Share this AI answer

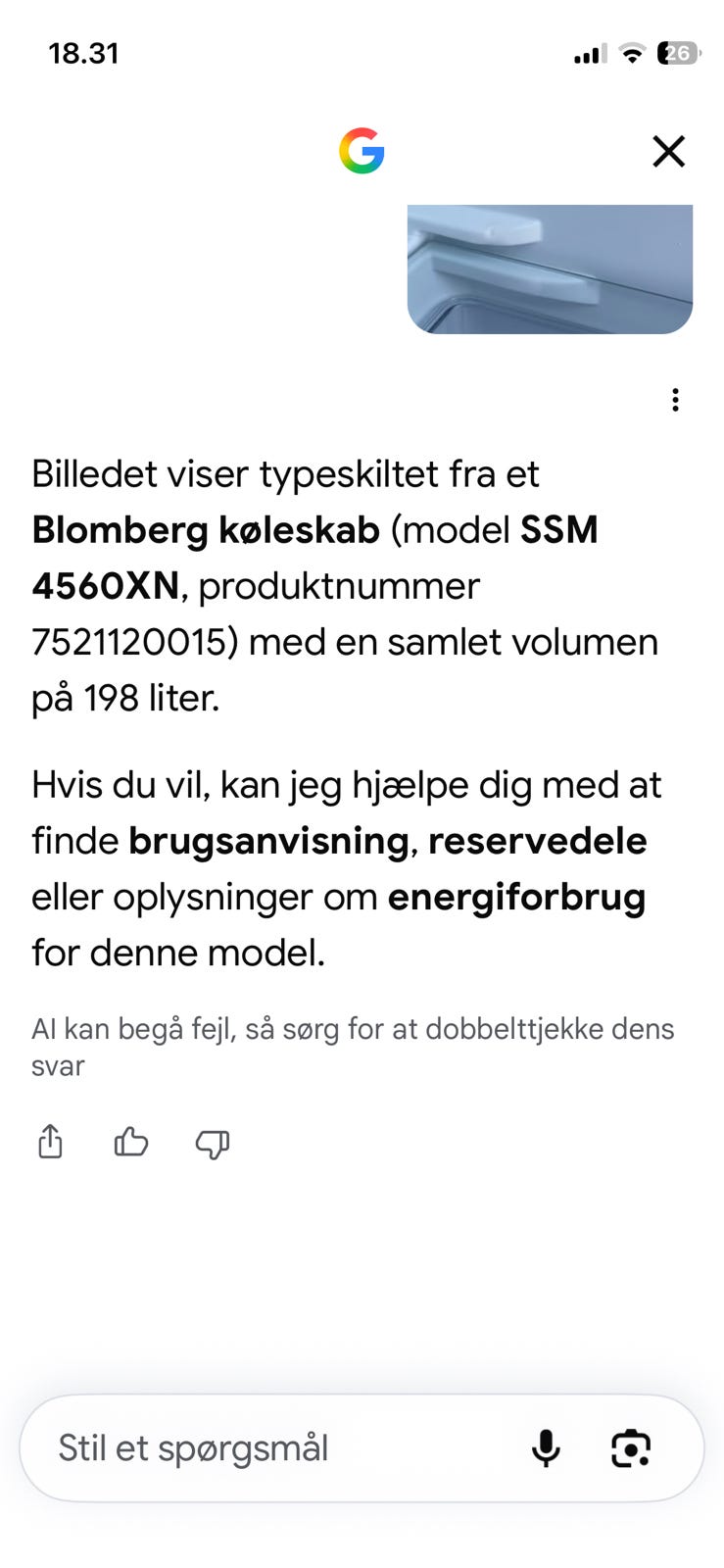[50, 1142]
